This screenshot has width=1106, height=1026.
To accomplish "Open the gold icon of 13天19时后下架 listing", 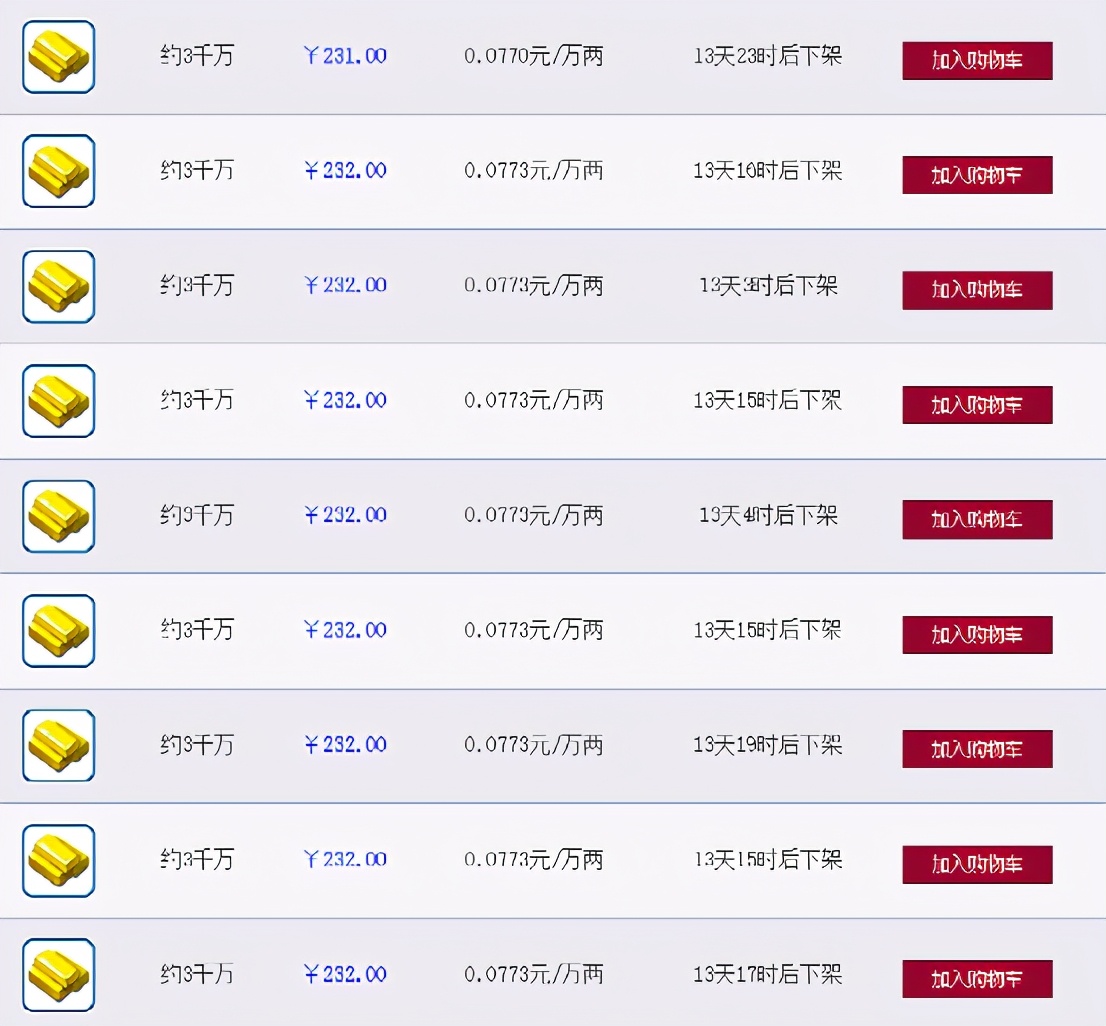I will click(58, 745).
